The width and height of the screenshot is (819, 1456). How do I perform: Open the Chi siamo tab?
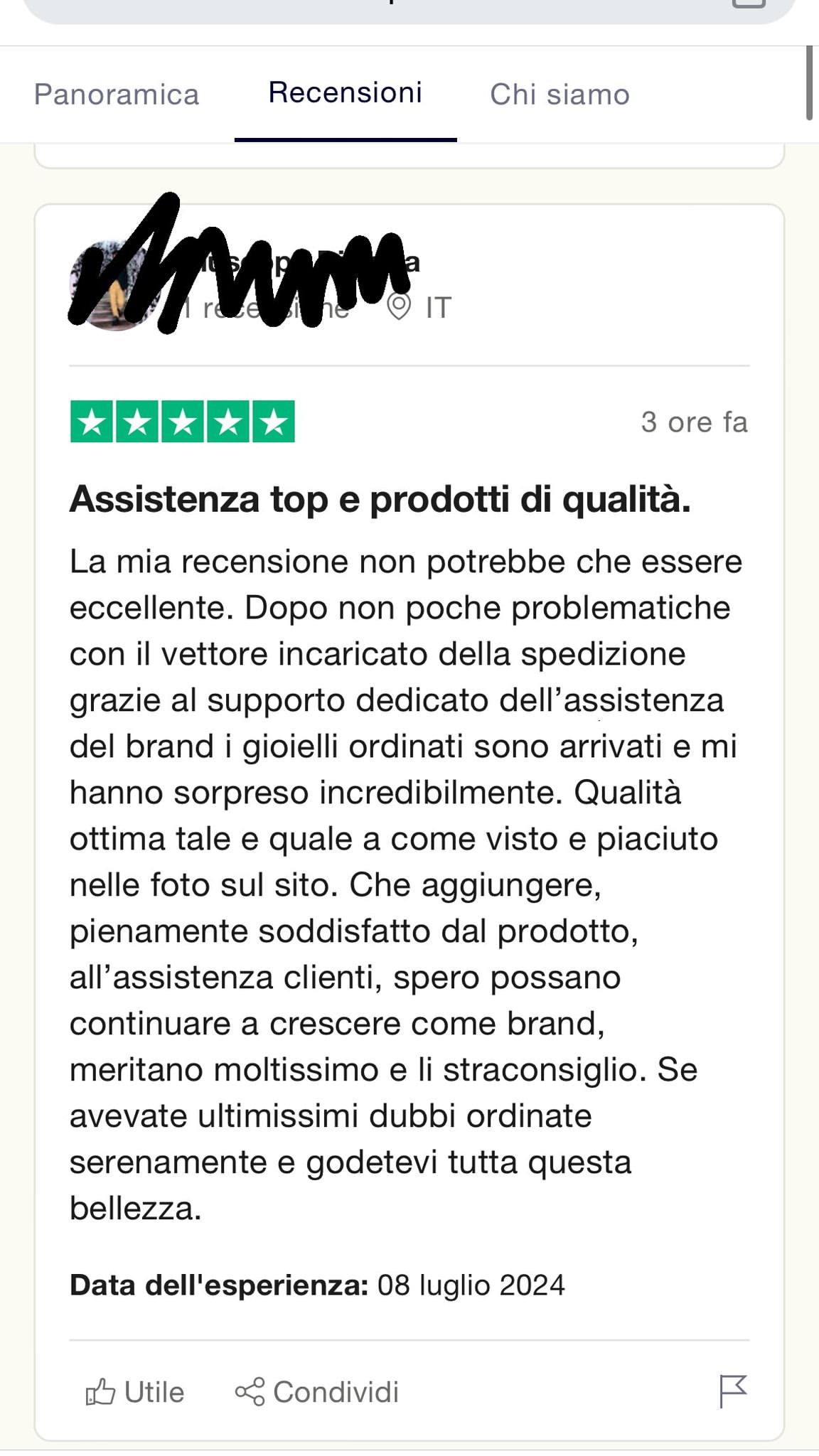coord(560,95)
